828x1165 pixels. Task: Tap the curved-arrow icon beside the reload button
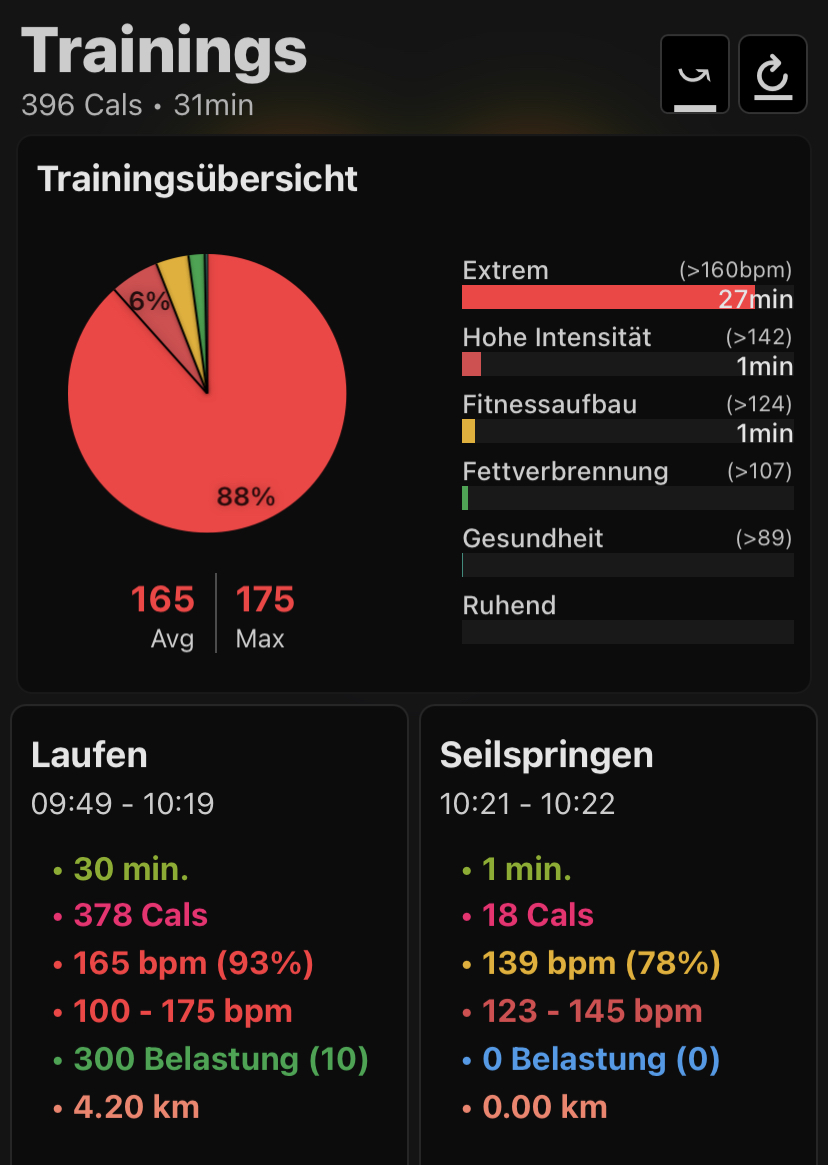tap(695, 75)
